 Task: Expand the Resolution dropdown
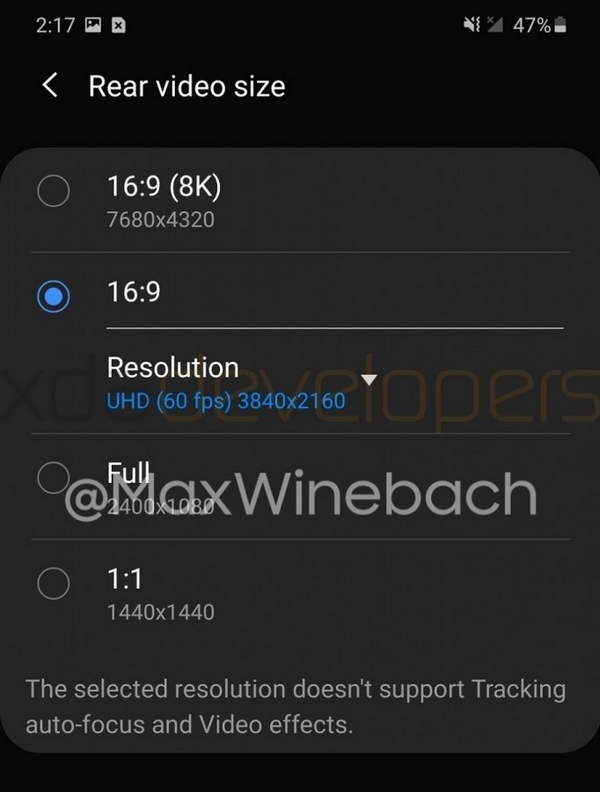[369, 380]
